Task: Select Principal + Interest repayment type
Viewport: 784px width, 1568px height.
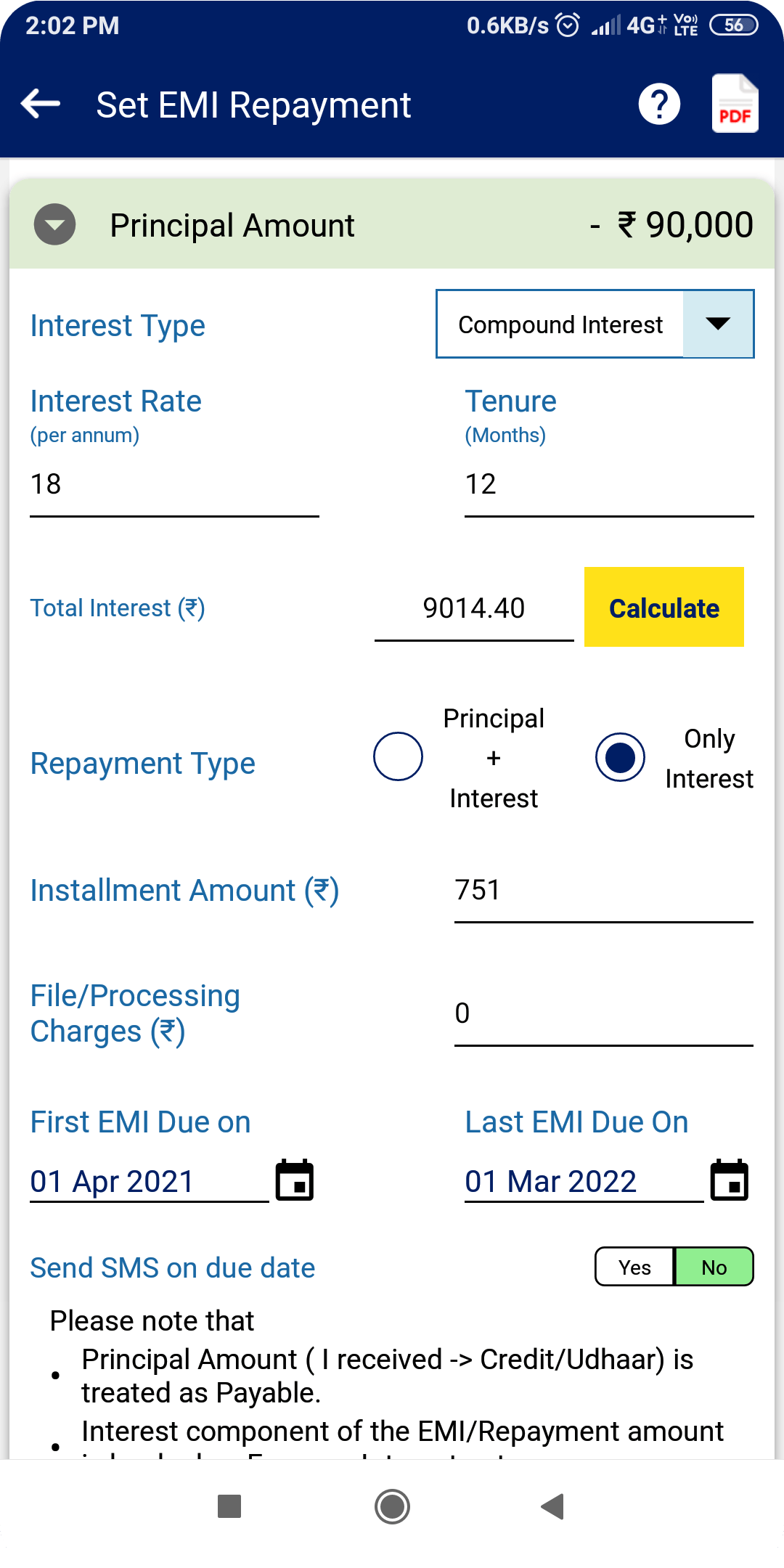Action: pos(398,756)
